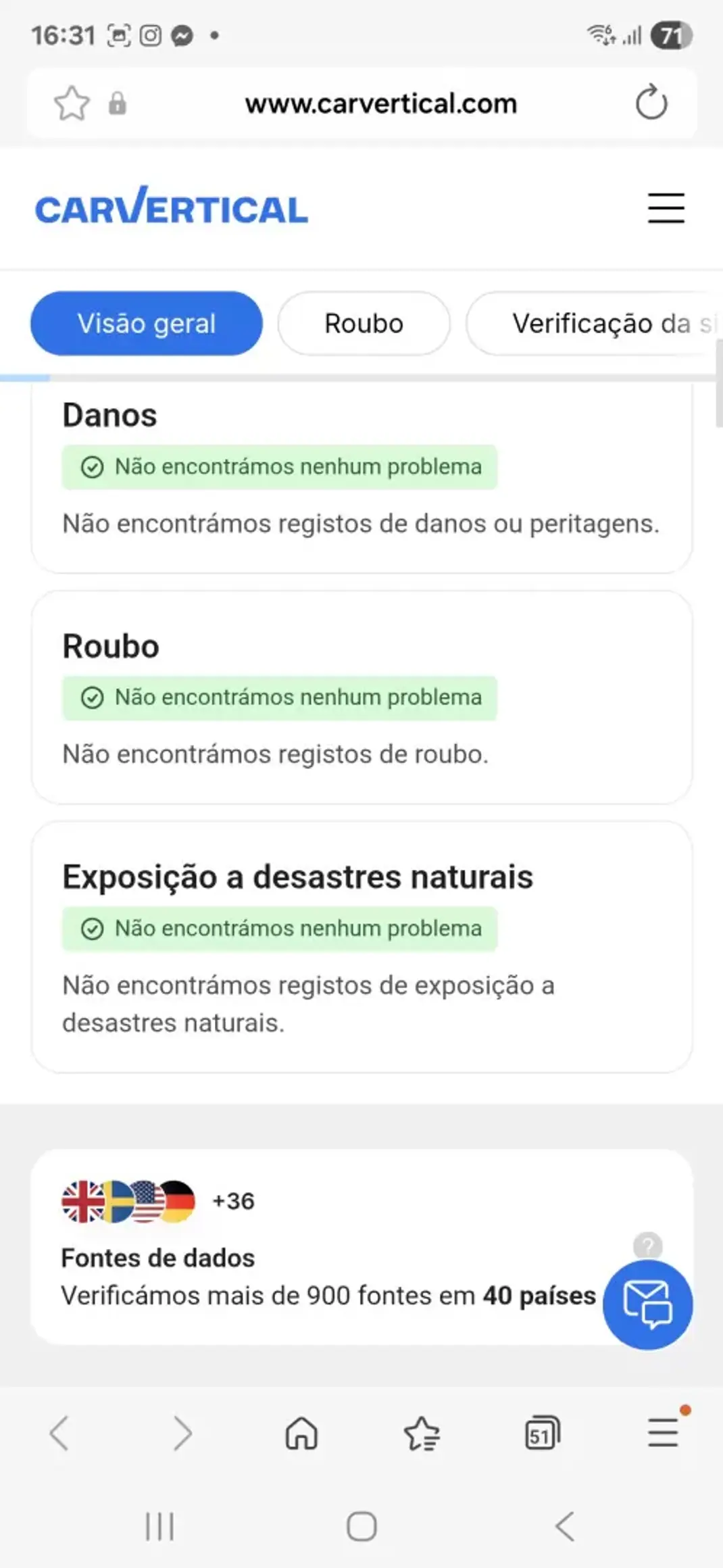Screen dimensions: 723x1568
Task: Bookmark this page with the star icon
Action: pyautogui.click(x=71, y=103)
